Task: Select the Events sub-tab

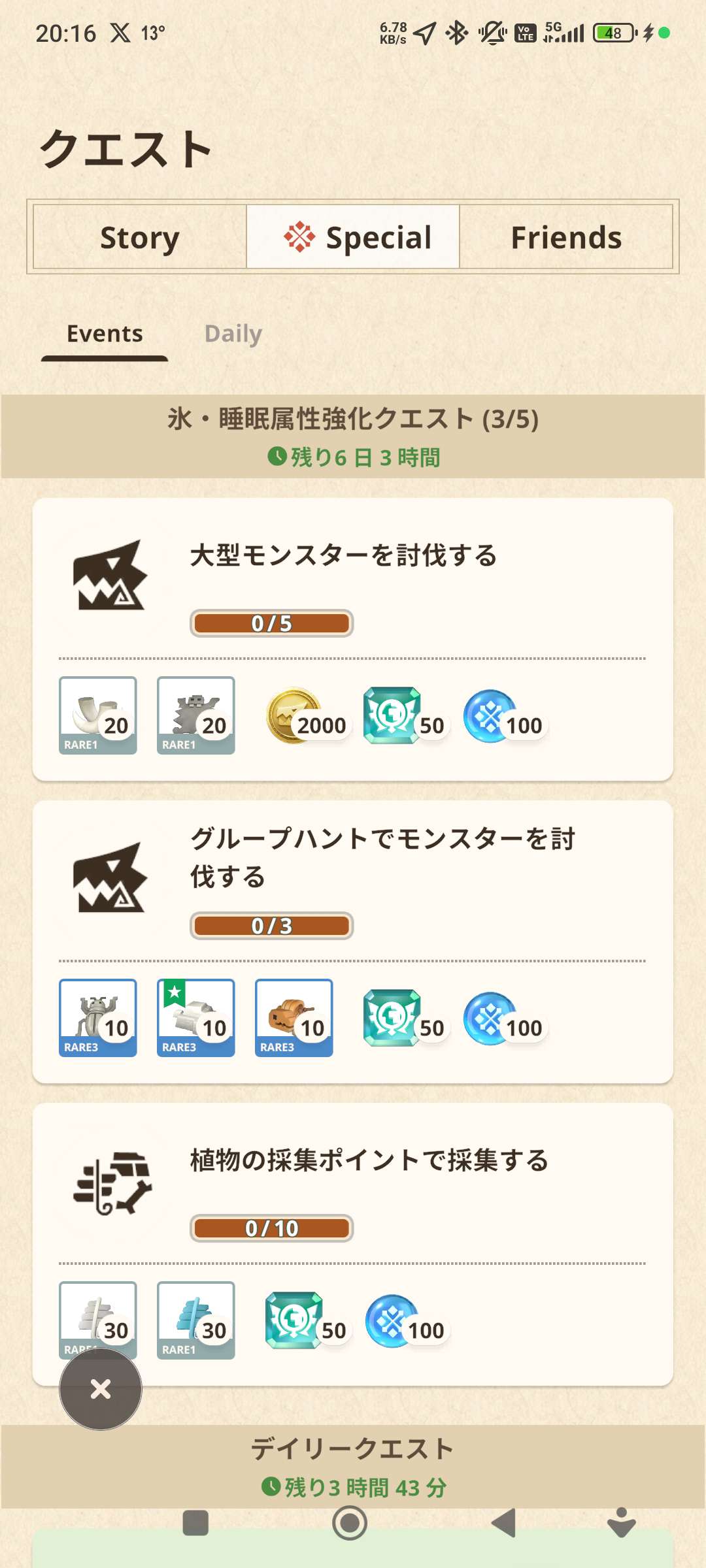Action: pos(105,334)
